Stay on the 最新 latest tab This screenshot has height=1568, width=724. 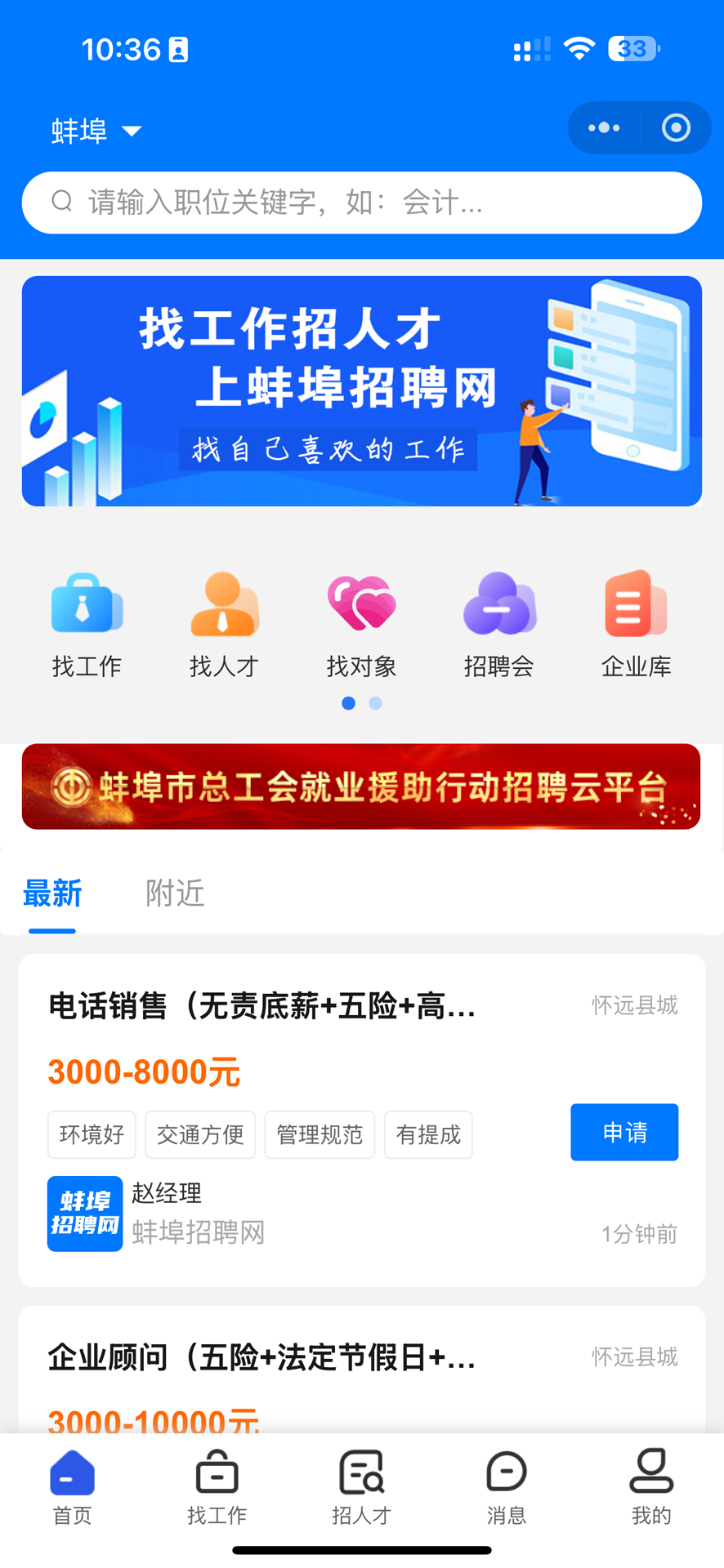tap(52, 893)
